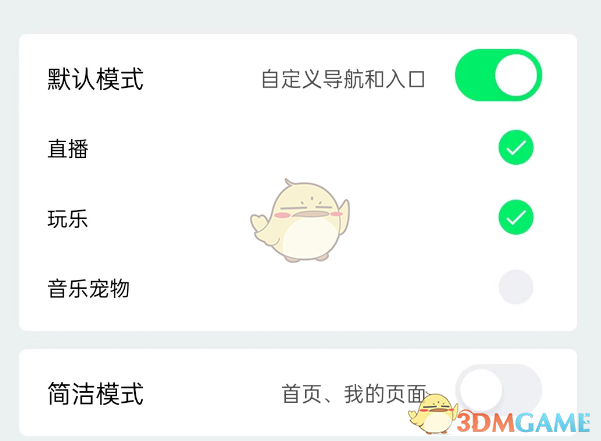Uncheck the 直播 option
Screen dimensions: 601x441
pyautogui.click(x=516, y=148)
